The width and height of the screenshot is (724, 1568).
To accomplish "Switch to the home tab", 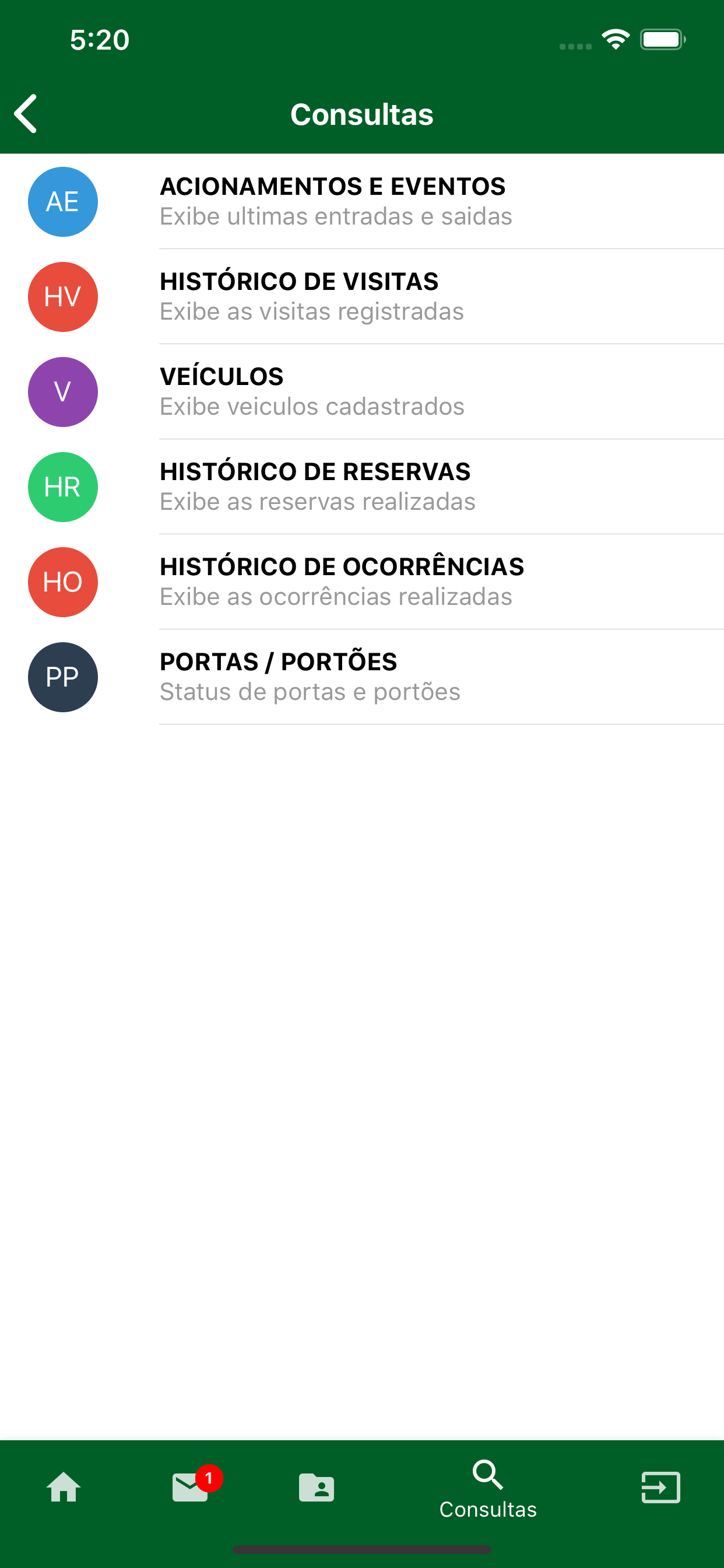I will [64, 1487].
